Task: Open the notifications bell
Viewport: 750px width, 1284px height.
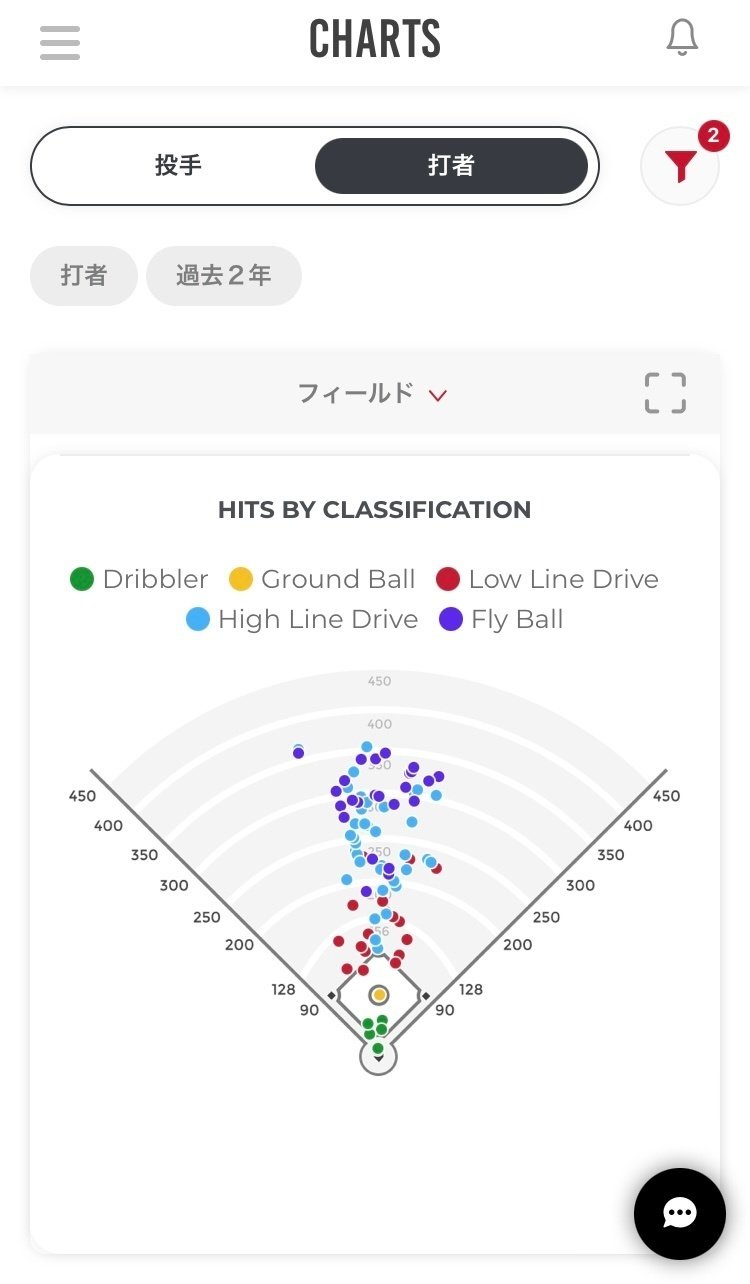Action: tap(682, 39)
